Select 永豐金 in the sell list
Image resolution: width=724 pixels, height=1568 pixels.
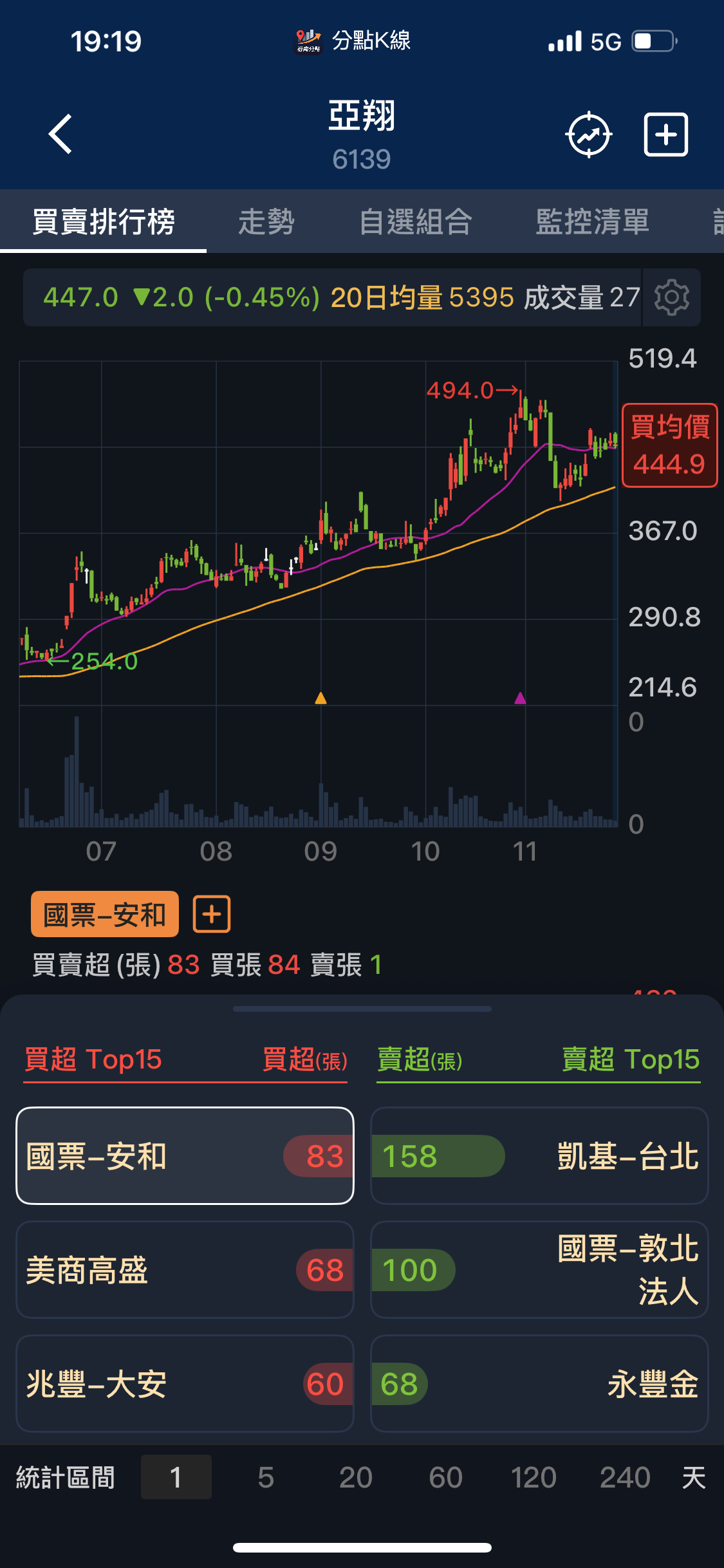click(x=539, y=1384)
